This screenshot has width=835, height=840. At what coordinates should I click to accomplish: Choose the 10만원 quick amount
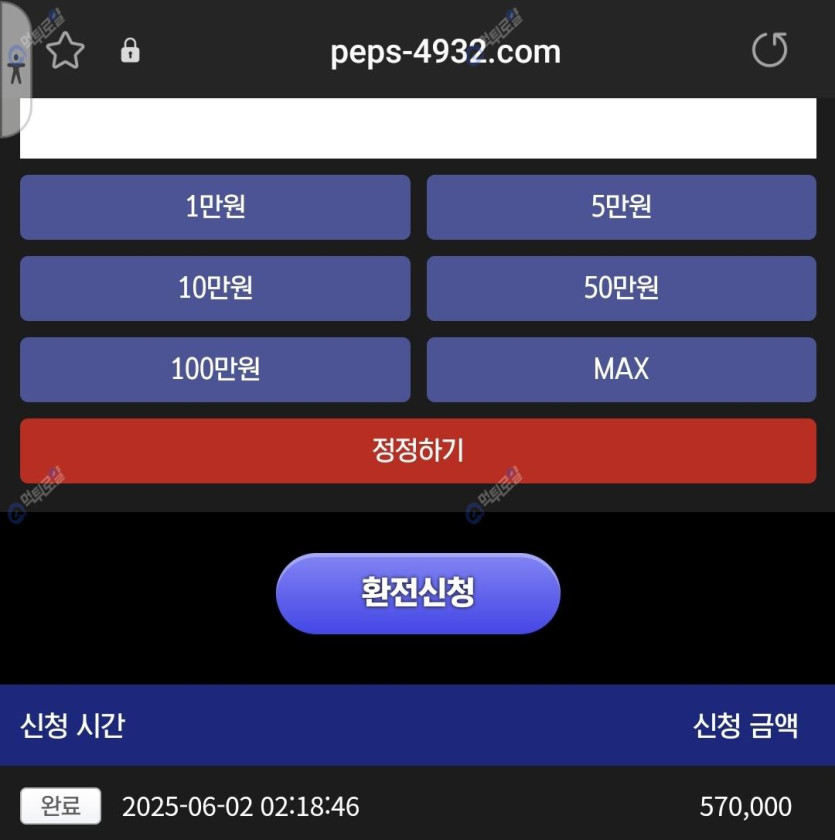pyautogui.click(x=215, y=288)
